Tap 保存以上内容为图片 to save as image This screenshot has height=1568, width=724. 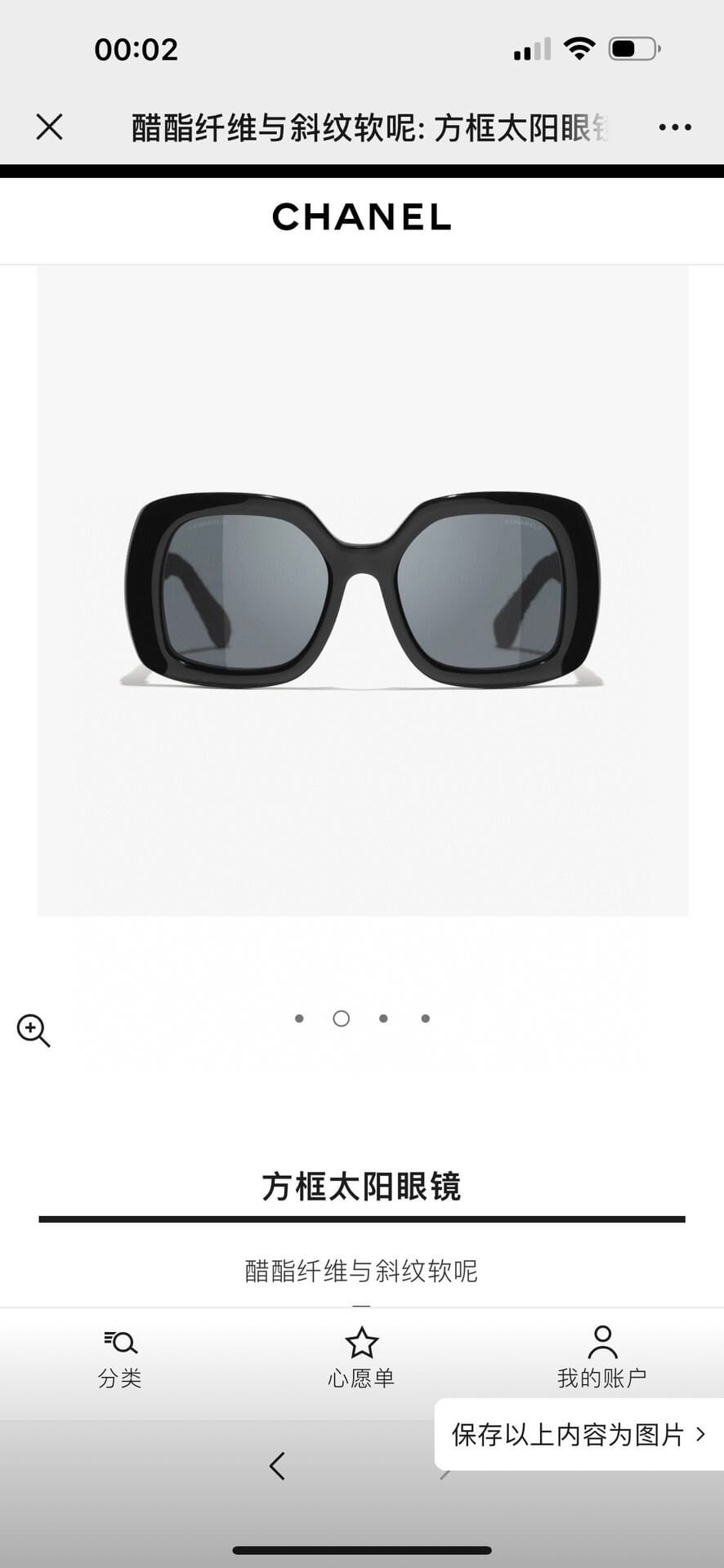[x=579, y=1434]
